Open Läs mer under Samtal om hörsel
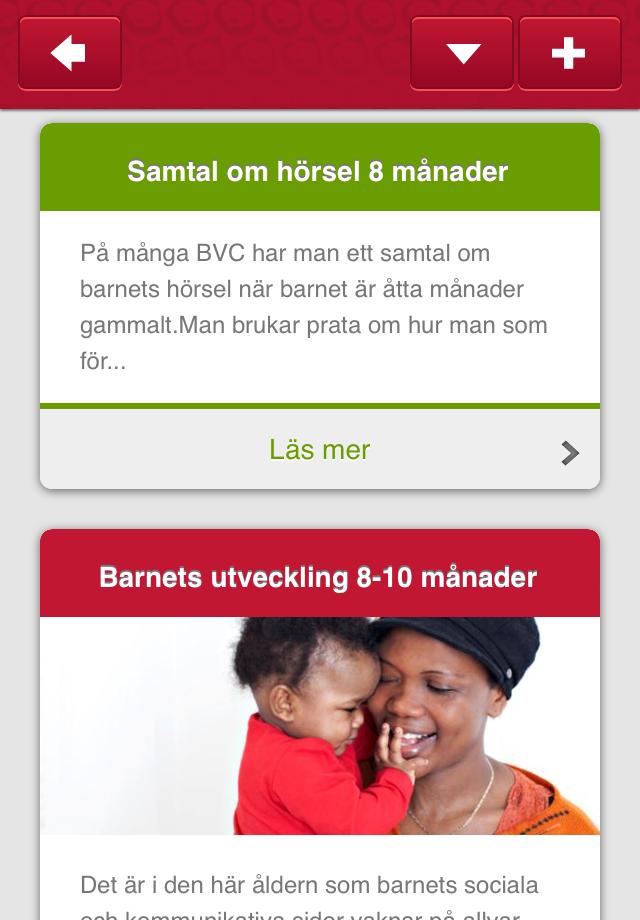640x920 pixels. tap(320, 450)
